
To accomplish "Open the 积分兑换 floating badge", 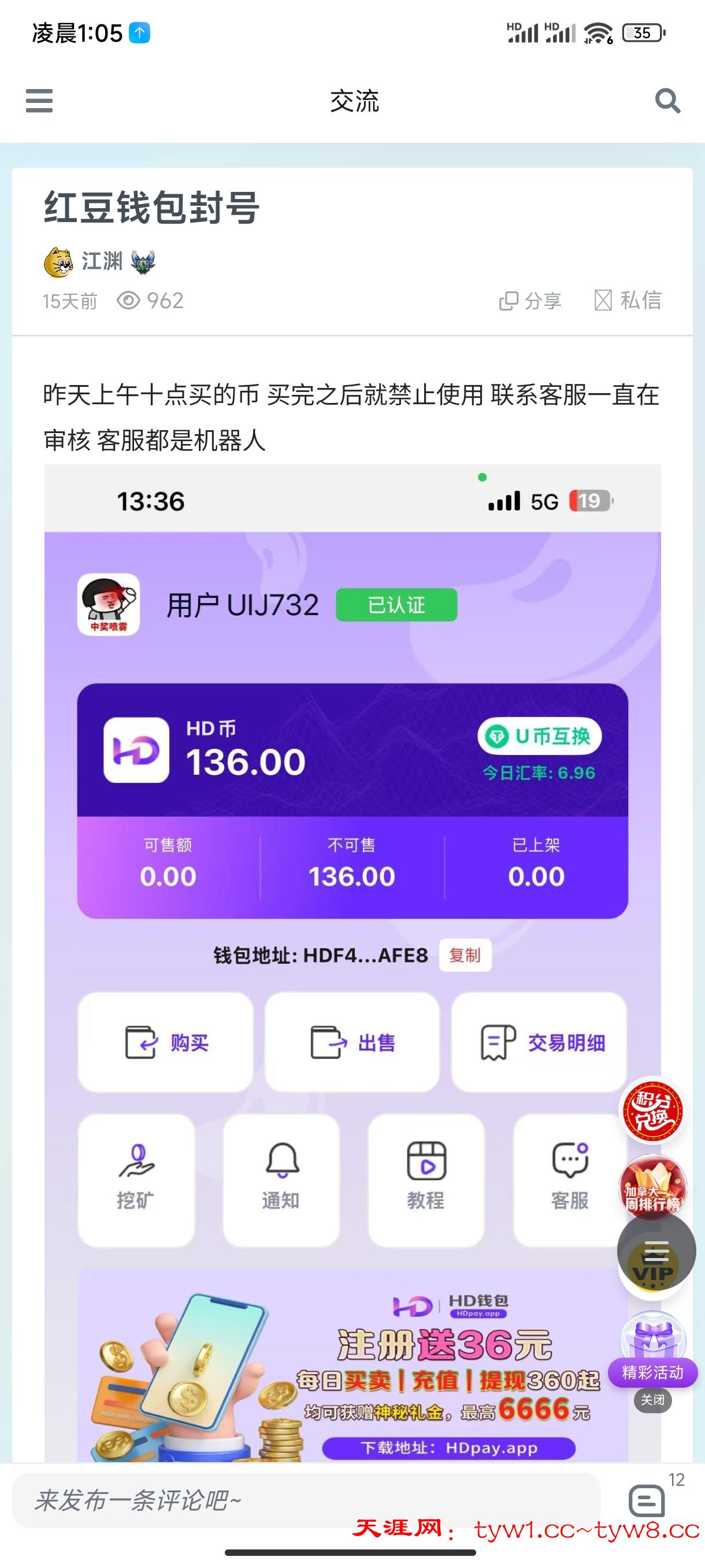I will click(x=651, y=1111).
